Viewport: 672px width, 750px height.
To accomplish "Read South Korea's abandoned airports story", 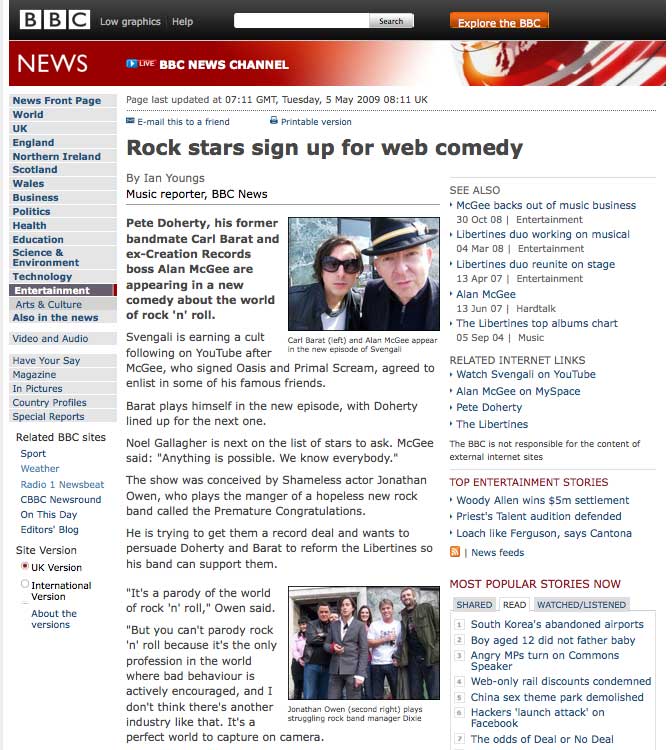I will [x=557, y=625].
